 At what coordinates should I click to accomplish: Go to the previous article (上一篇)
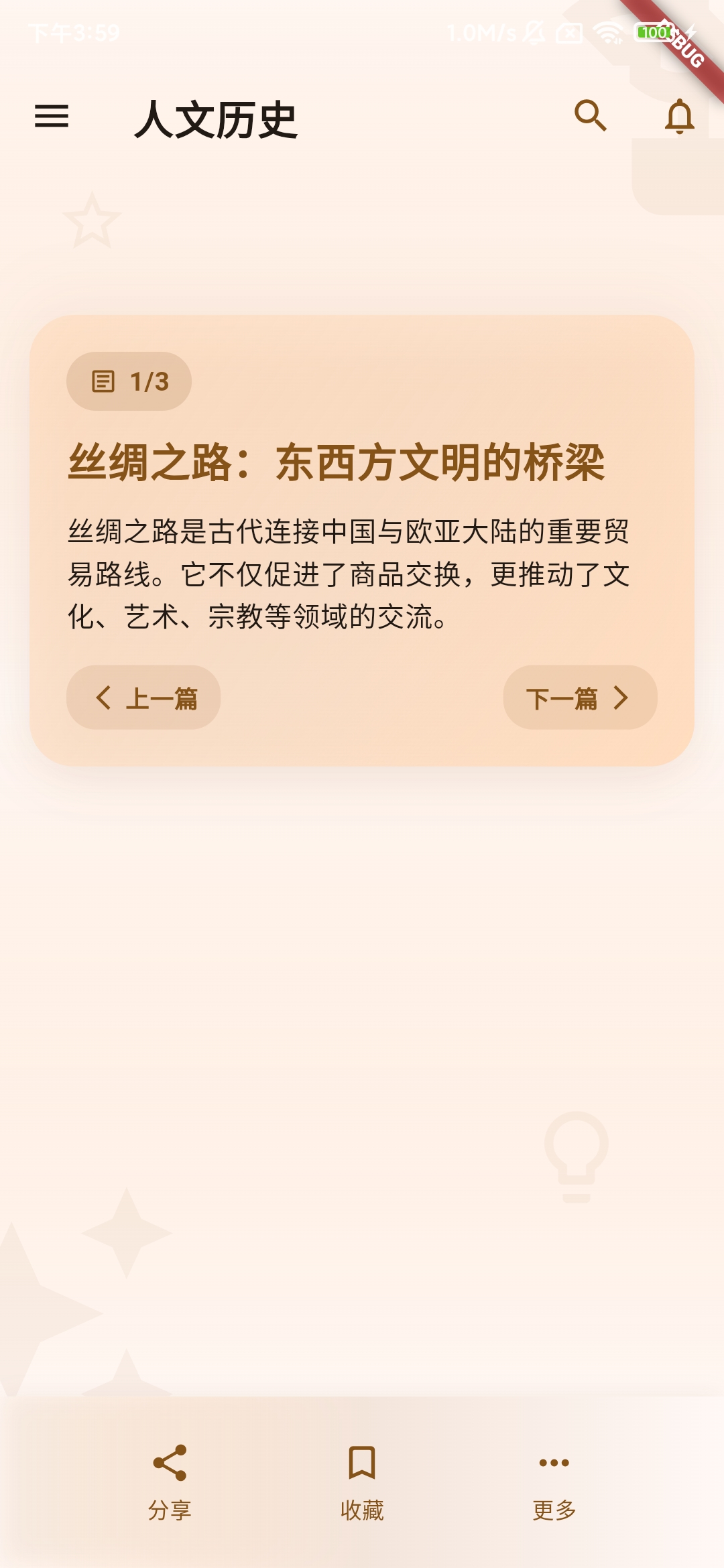pyautogui.click(x=143, y=698)
